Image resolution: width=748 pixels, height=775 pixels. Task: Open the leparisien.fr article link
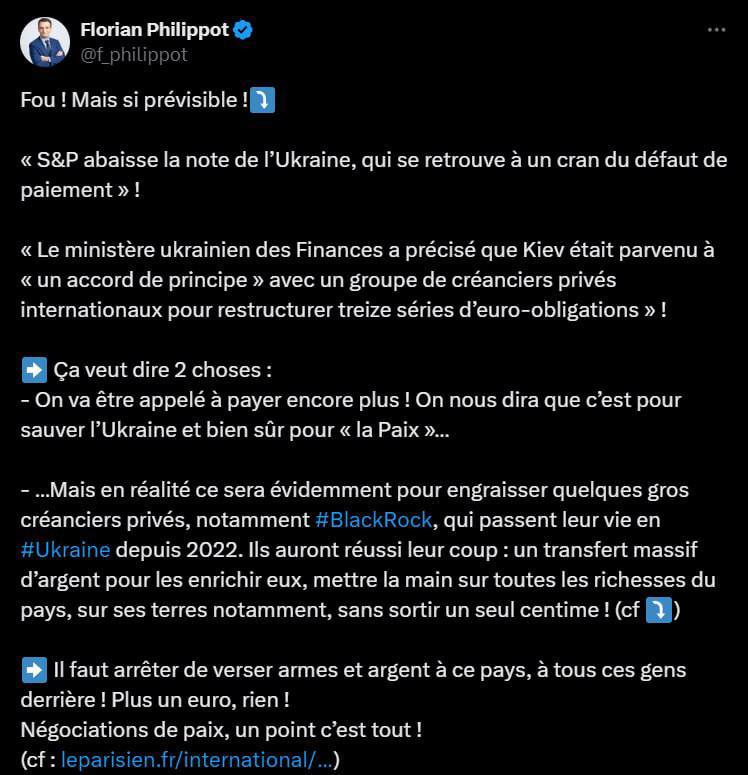[x=197, y=760]
